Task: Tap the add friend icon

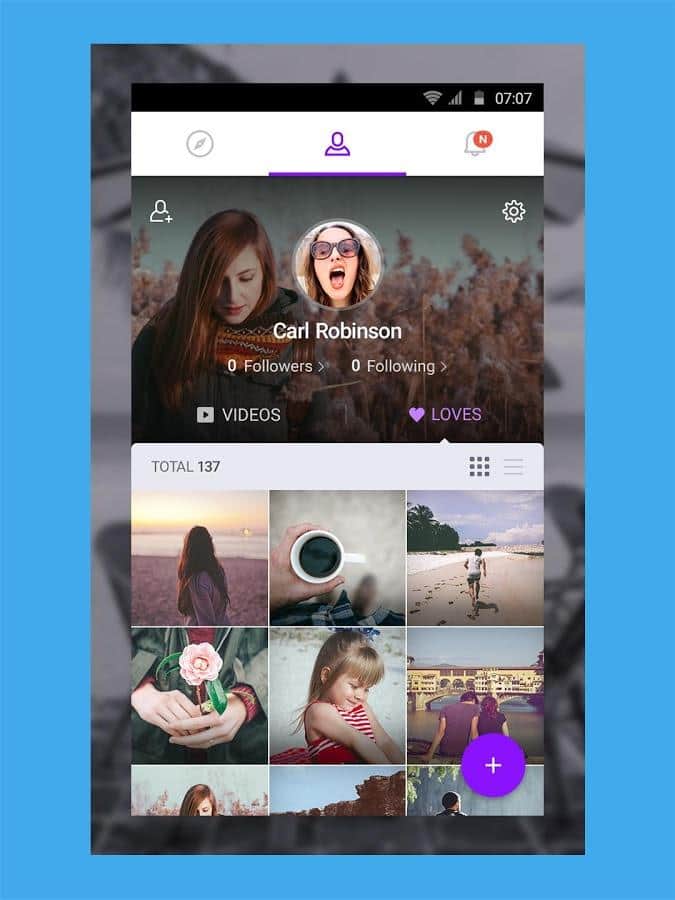Action: coord(161,211)
